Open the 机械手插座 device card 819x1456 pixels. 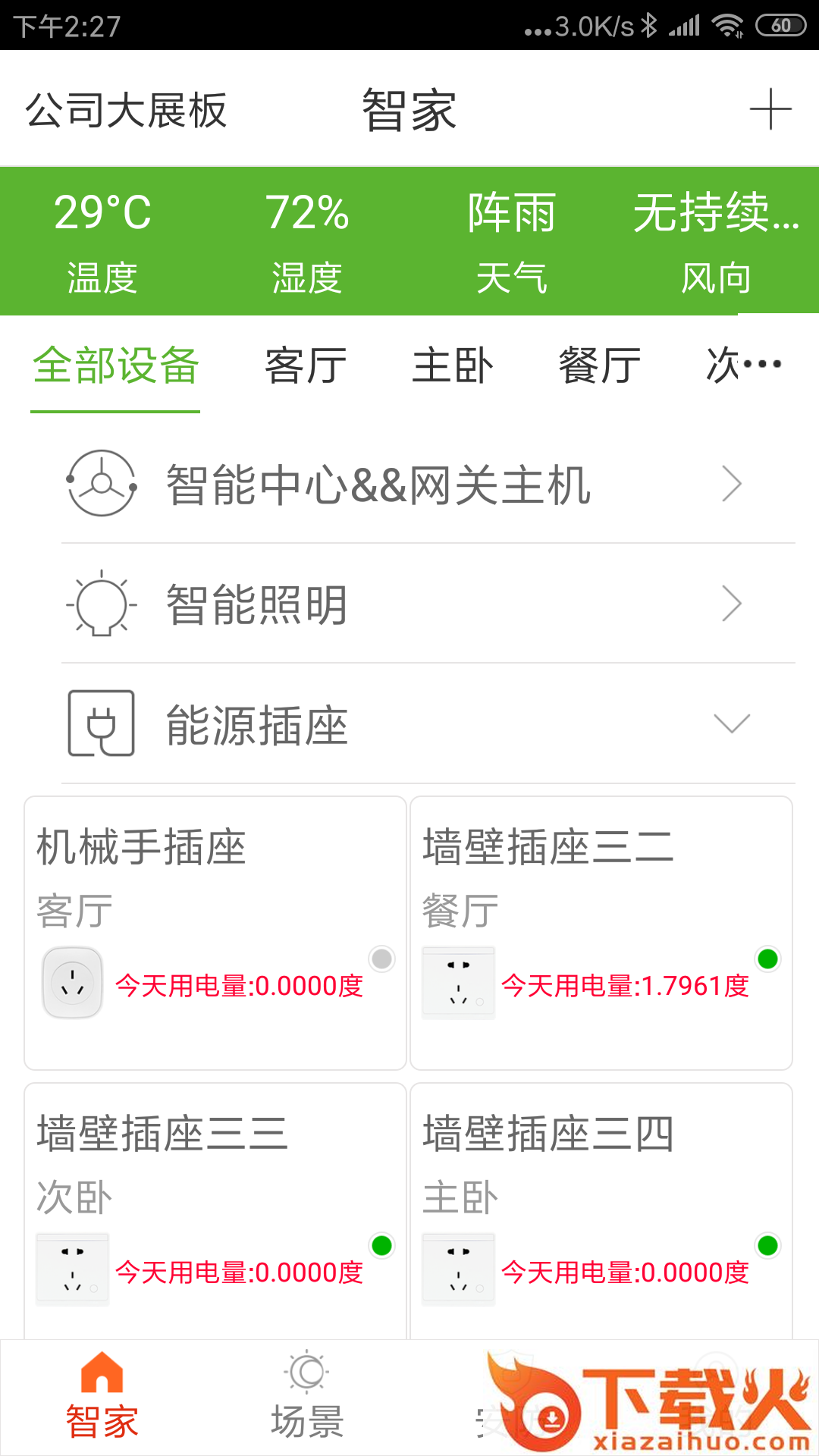[x=215, y=933]
